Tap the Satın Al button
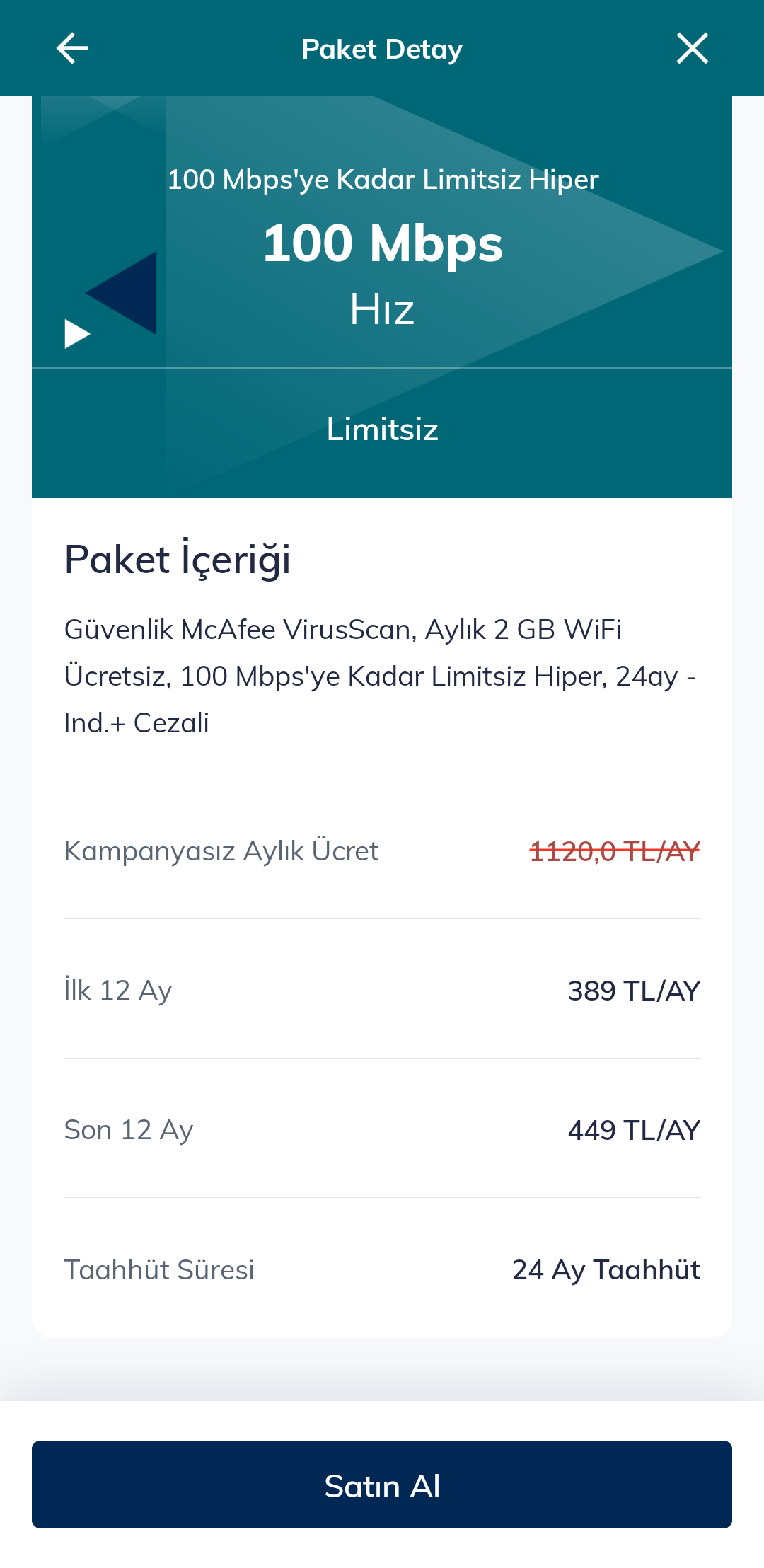 382,1485
